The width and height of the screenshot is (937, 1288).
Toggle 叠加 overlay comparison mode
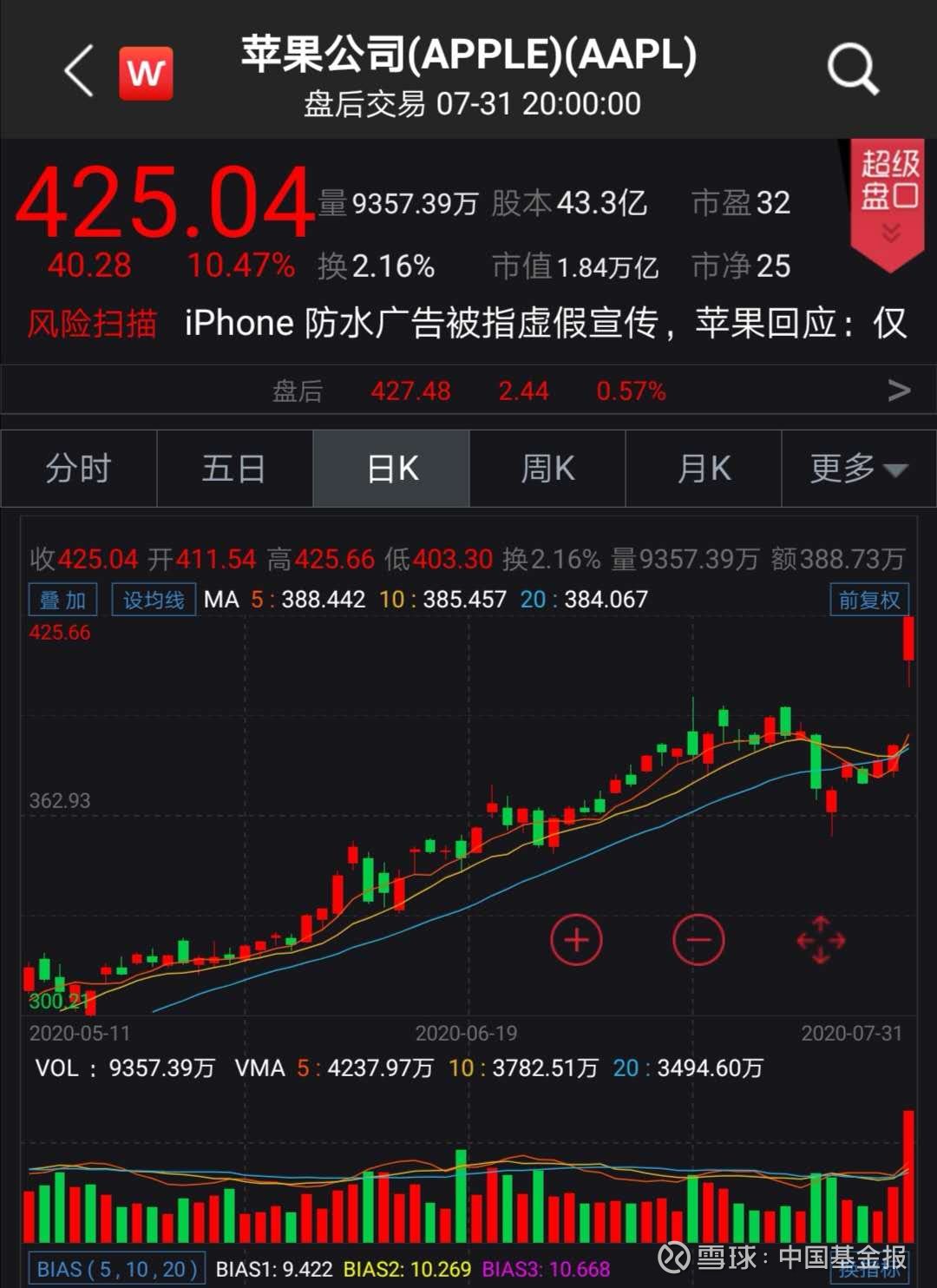pyautogui.click(x=62, y=599)
